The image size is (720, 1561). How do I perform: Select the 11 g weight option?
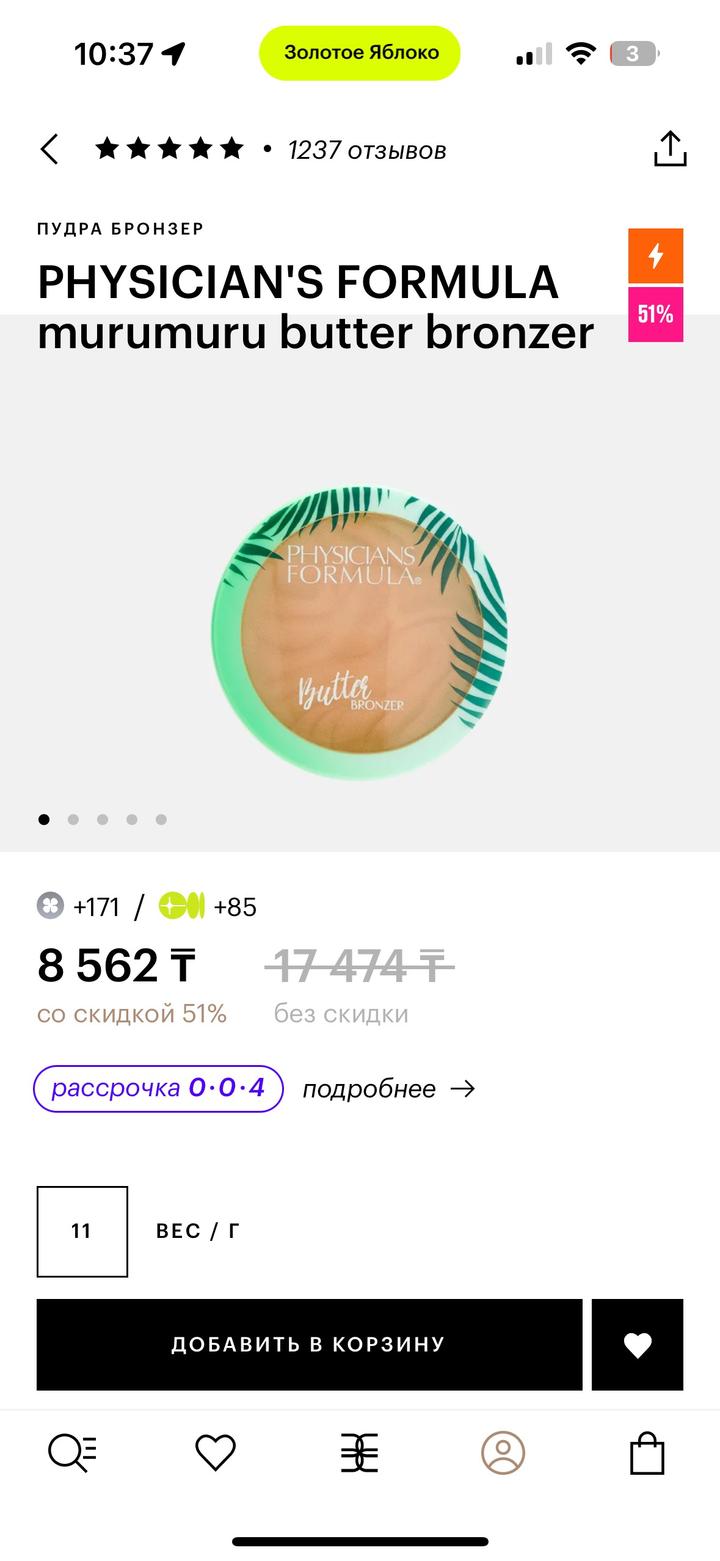[x=82, y=1231]
